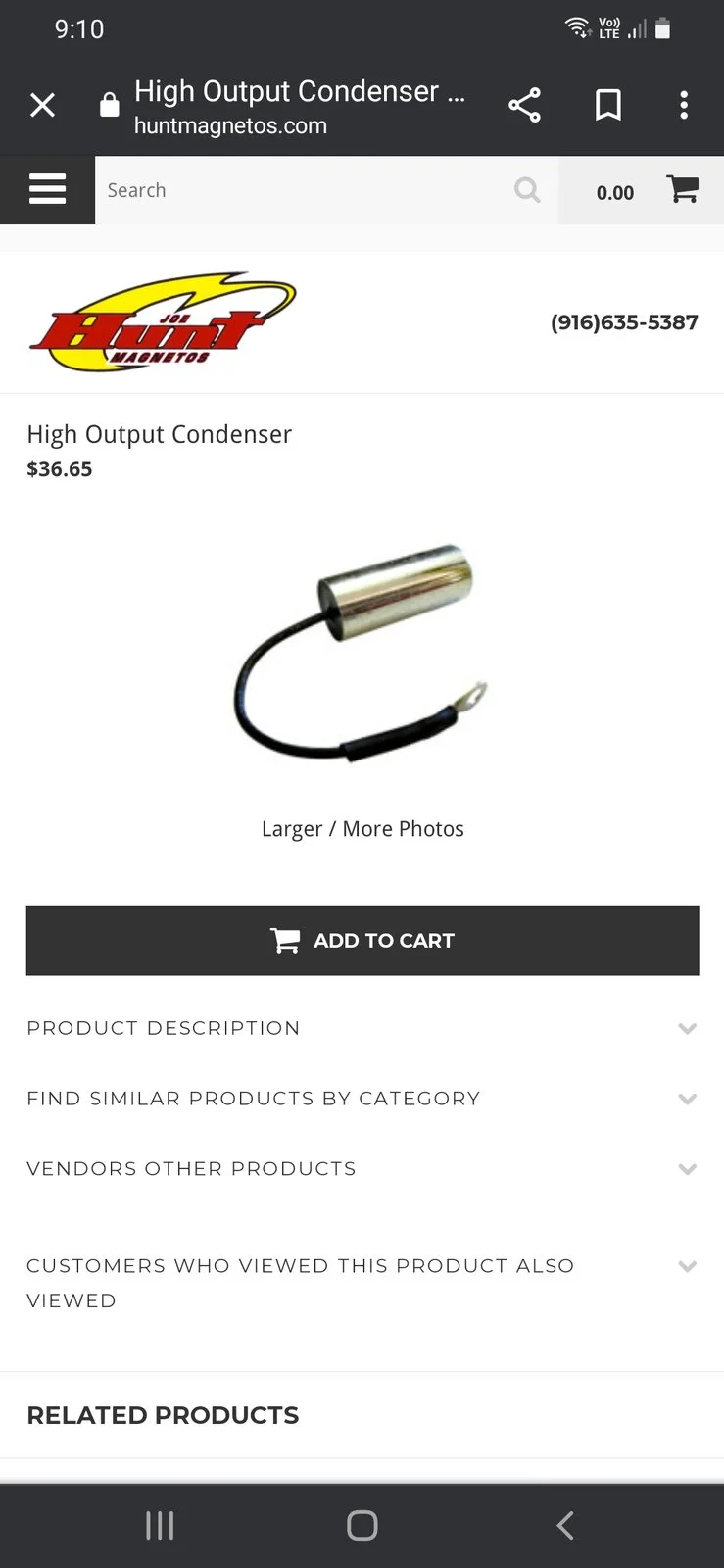Tap the search magnifier icon
Image resolution: width=724 pixels, height=1568 pixels.
527,190
